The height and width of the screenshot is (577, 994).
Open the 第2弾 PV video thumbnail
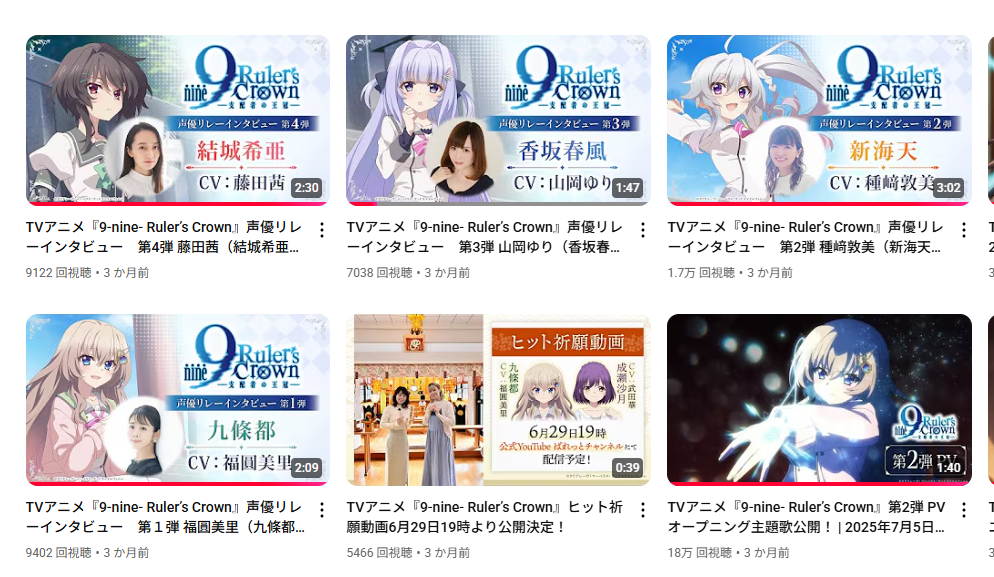pos(819,400)
